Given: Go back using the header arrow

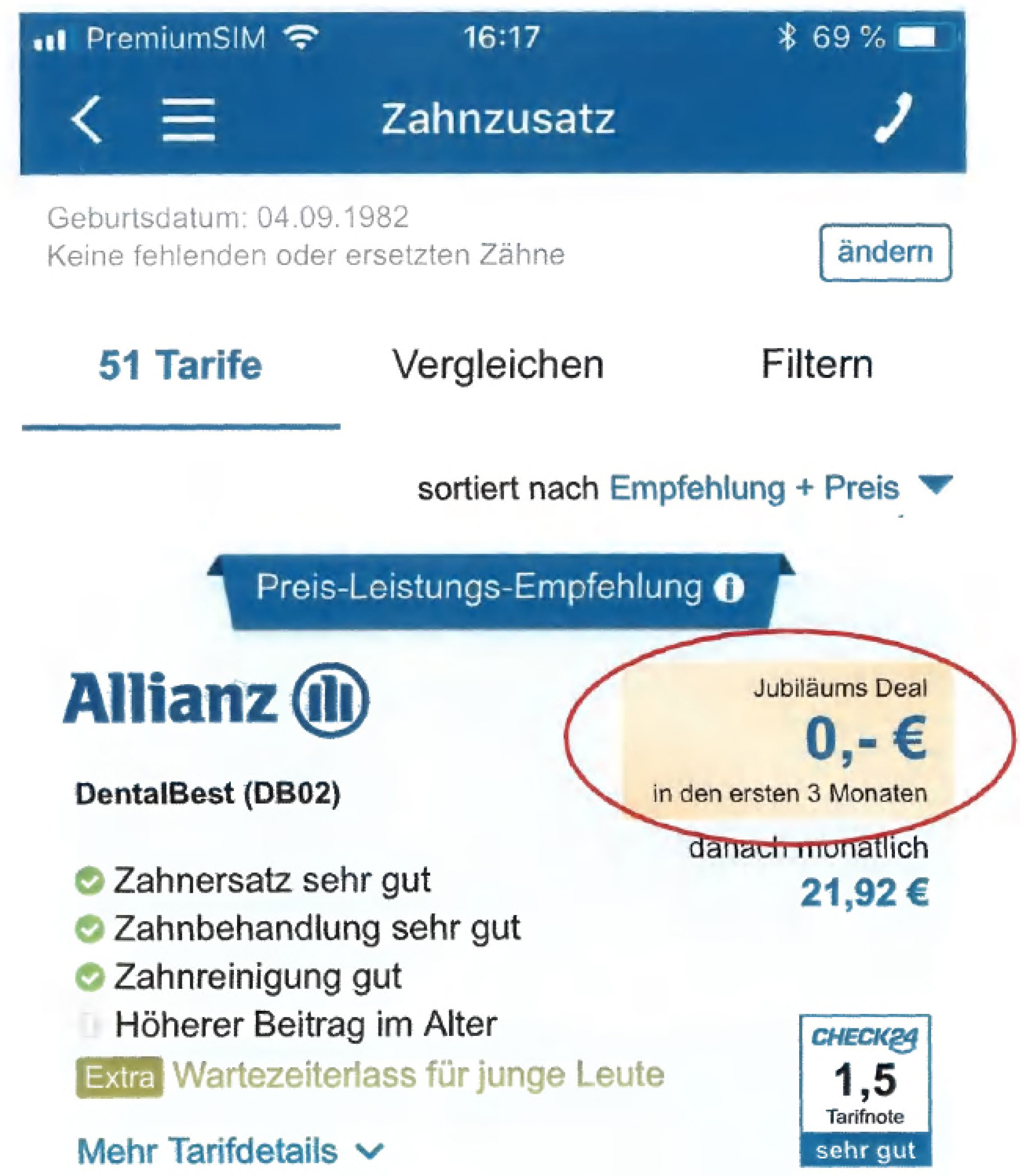Looking at the screenshot, I should click(87, 119).
